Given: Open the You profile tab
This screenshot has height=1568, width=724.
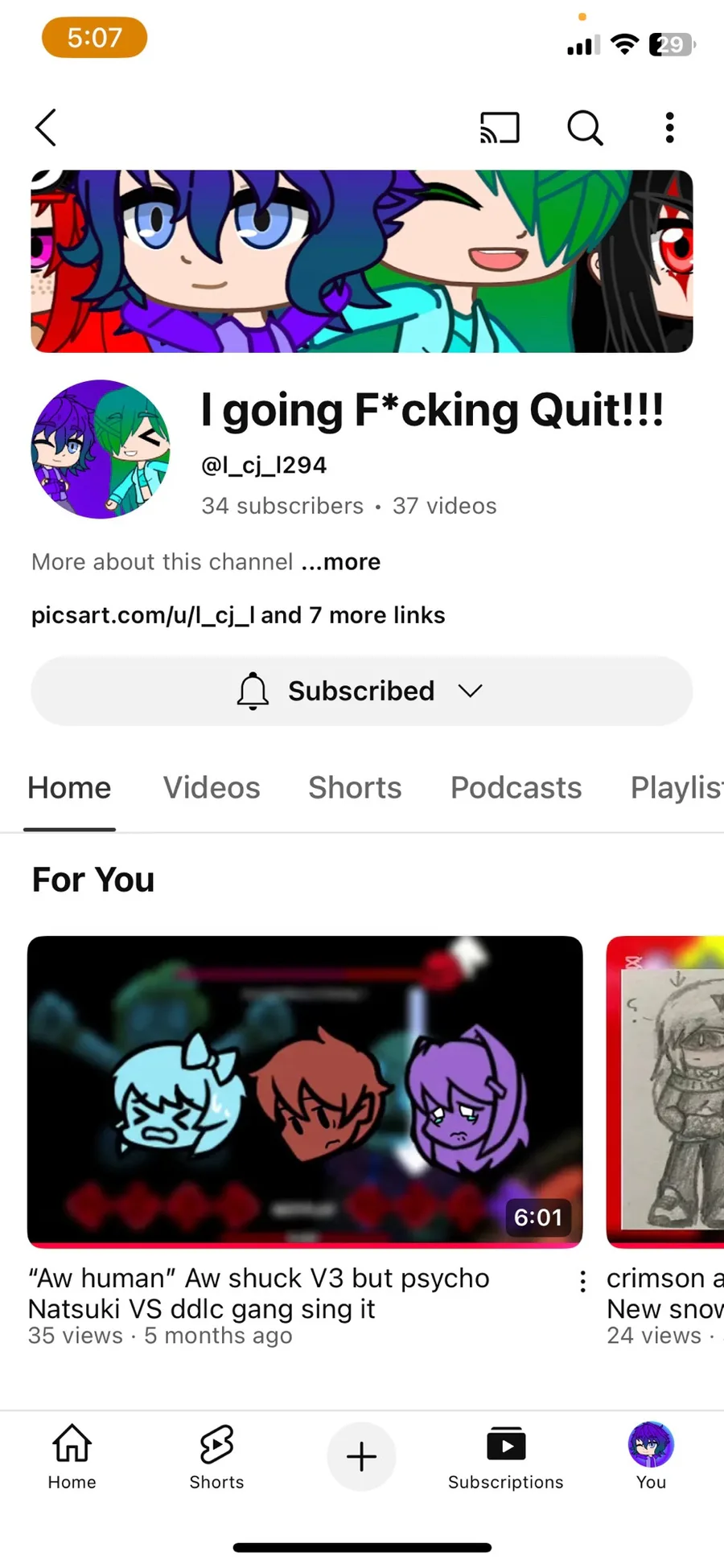Looking at the screenshot, I should 651,1455.
